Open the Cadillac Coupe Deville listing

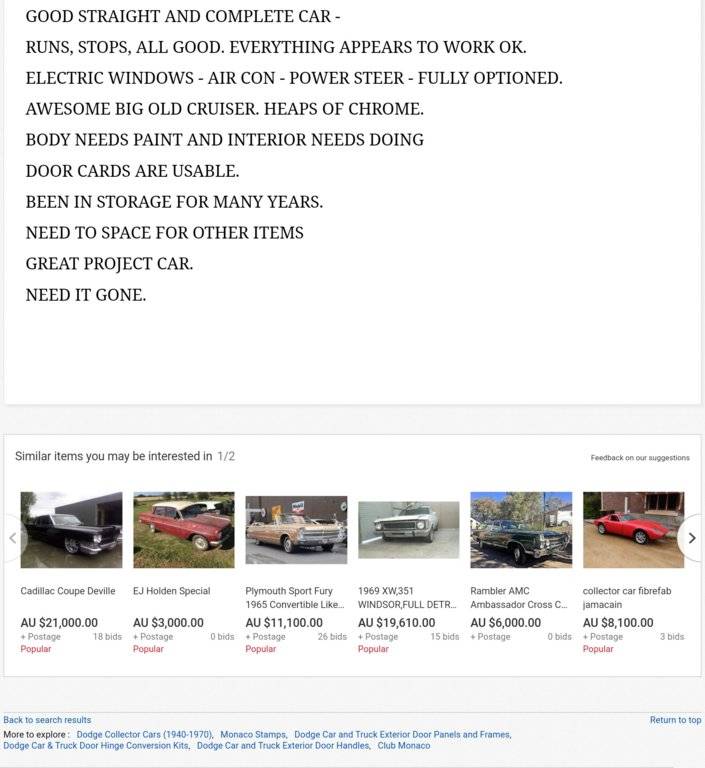click(x=68, y=591)
